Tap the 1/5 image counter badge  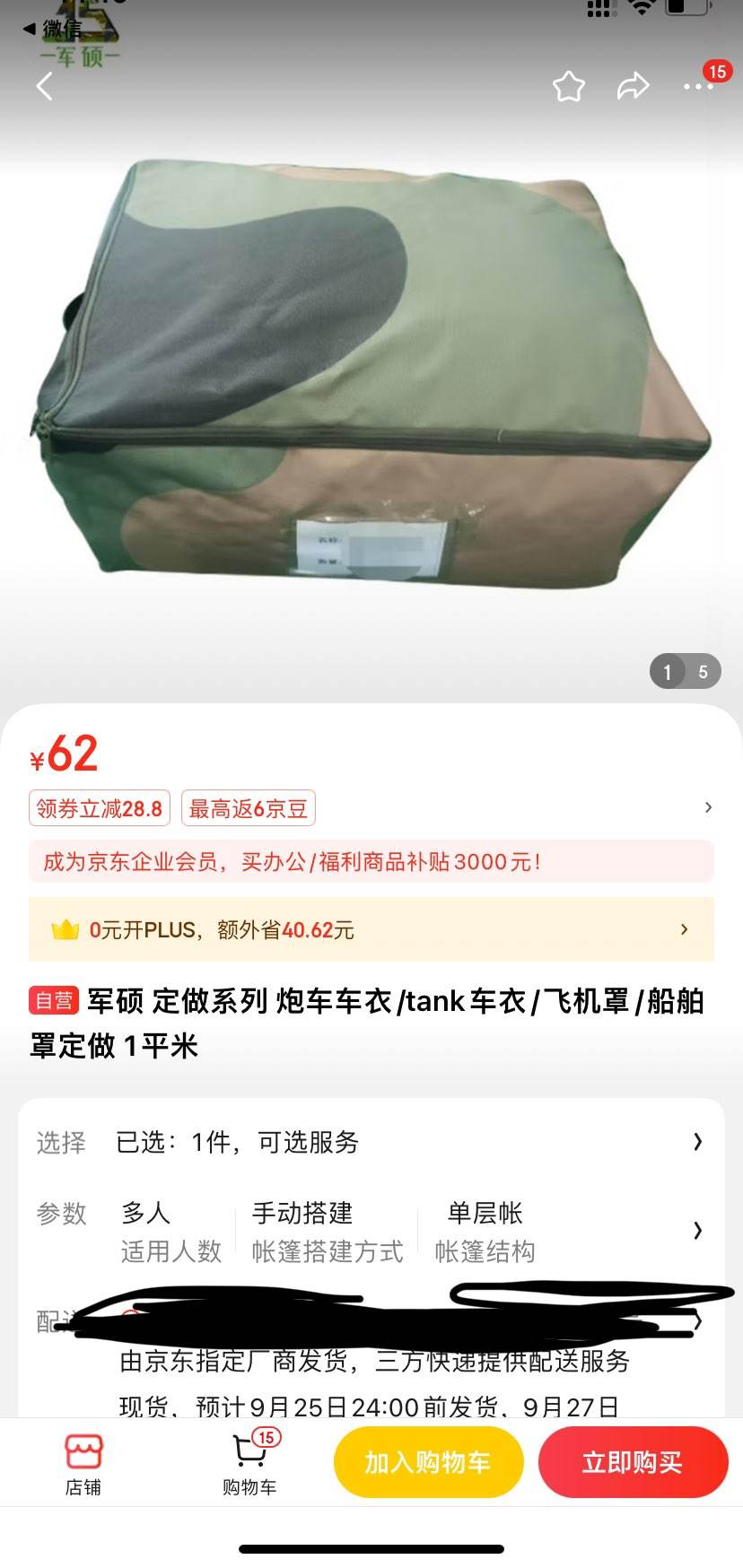[685, 671]
